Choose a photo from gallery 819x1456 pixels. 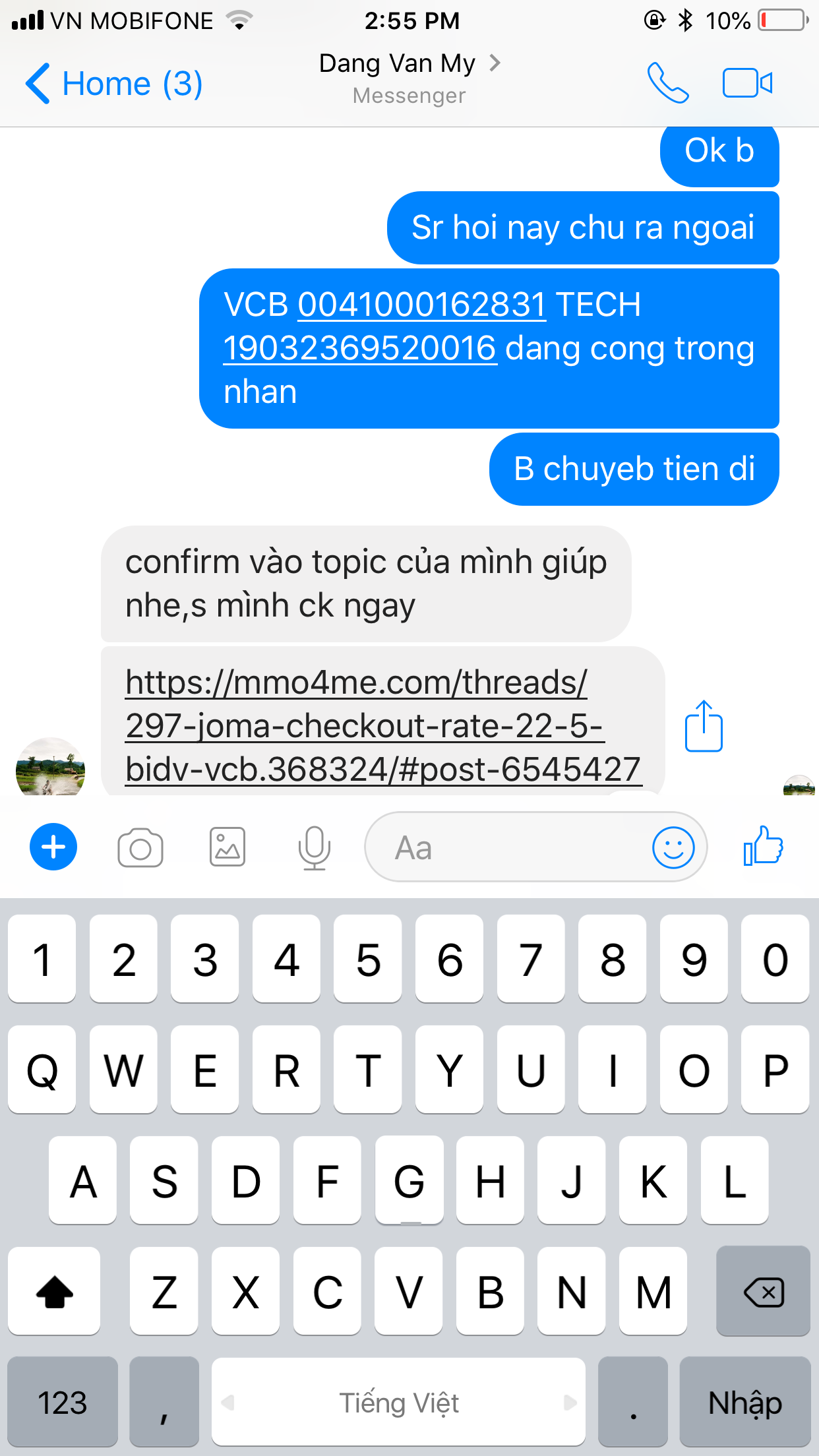coord(228,847)
